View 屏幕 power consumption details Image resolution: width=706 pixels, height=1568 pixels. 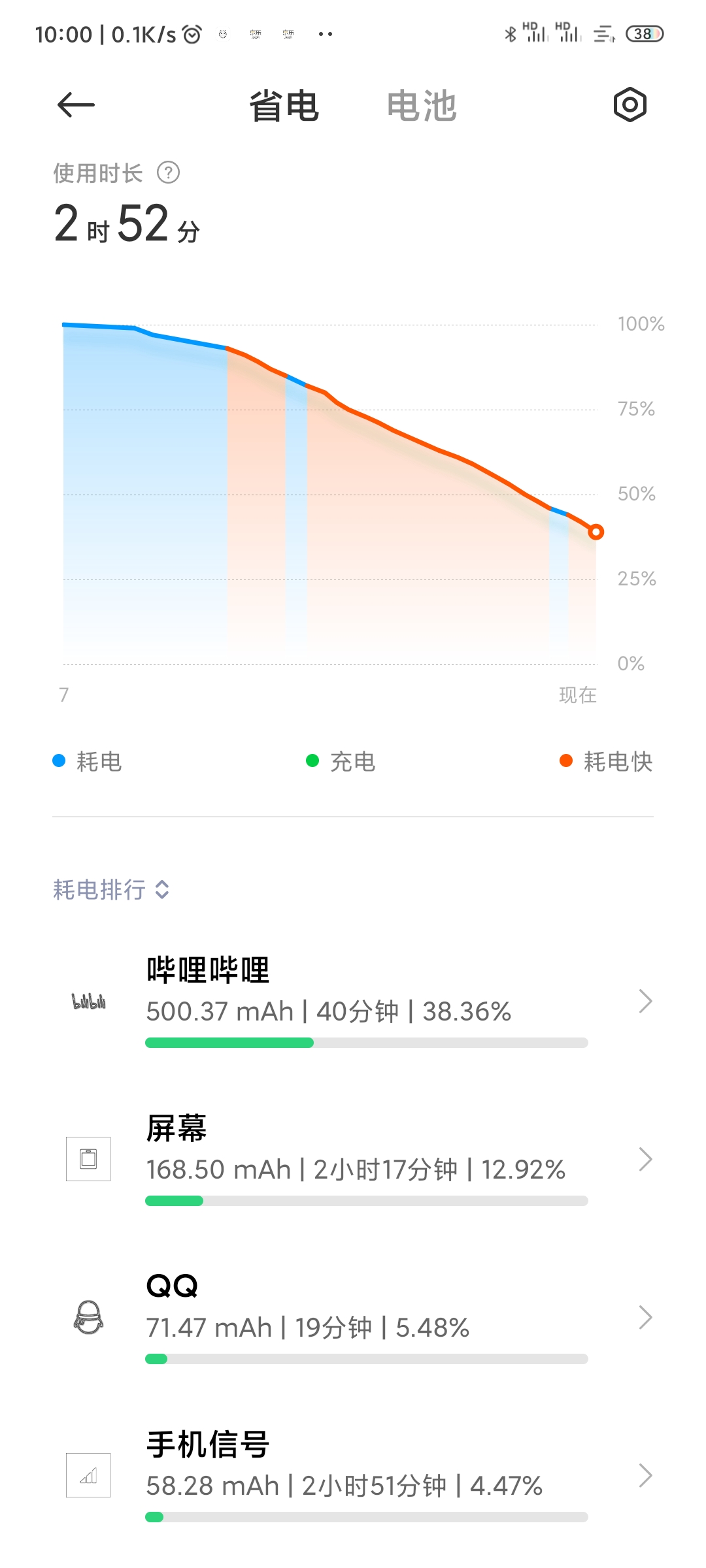click(x=353, y=1159)
